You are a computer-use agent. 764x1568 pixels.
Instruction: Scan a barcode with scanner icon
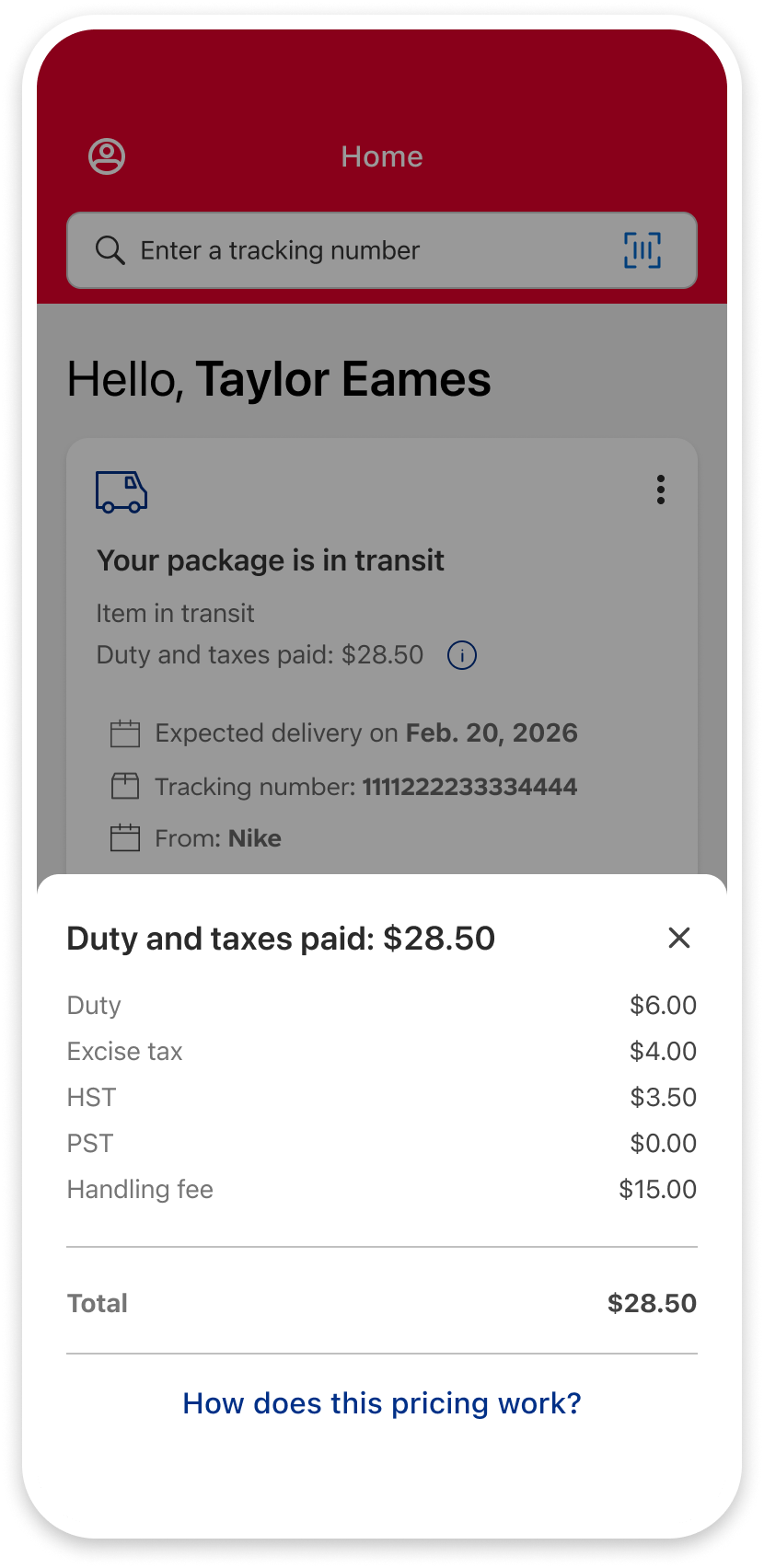[x=642, y=250]
